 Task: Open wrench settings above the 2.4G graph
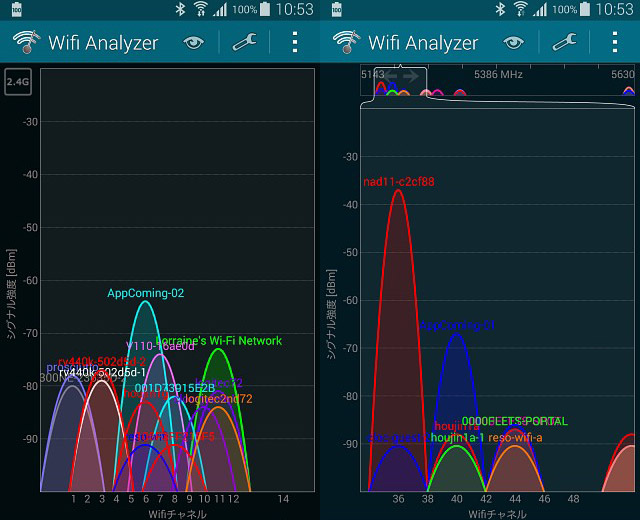click(244, 42)
